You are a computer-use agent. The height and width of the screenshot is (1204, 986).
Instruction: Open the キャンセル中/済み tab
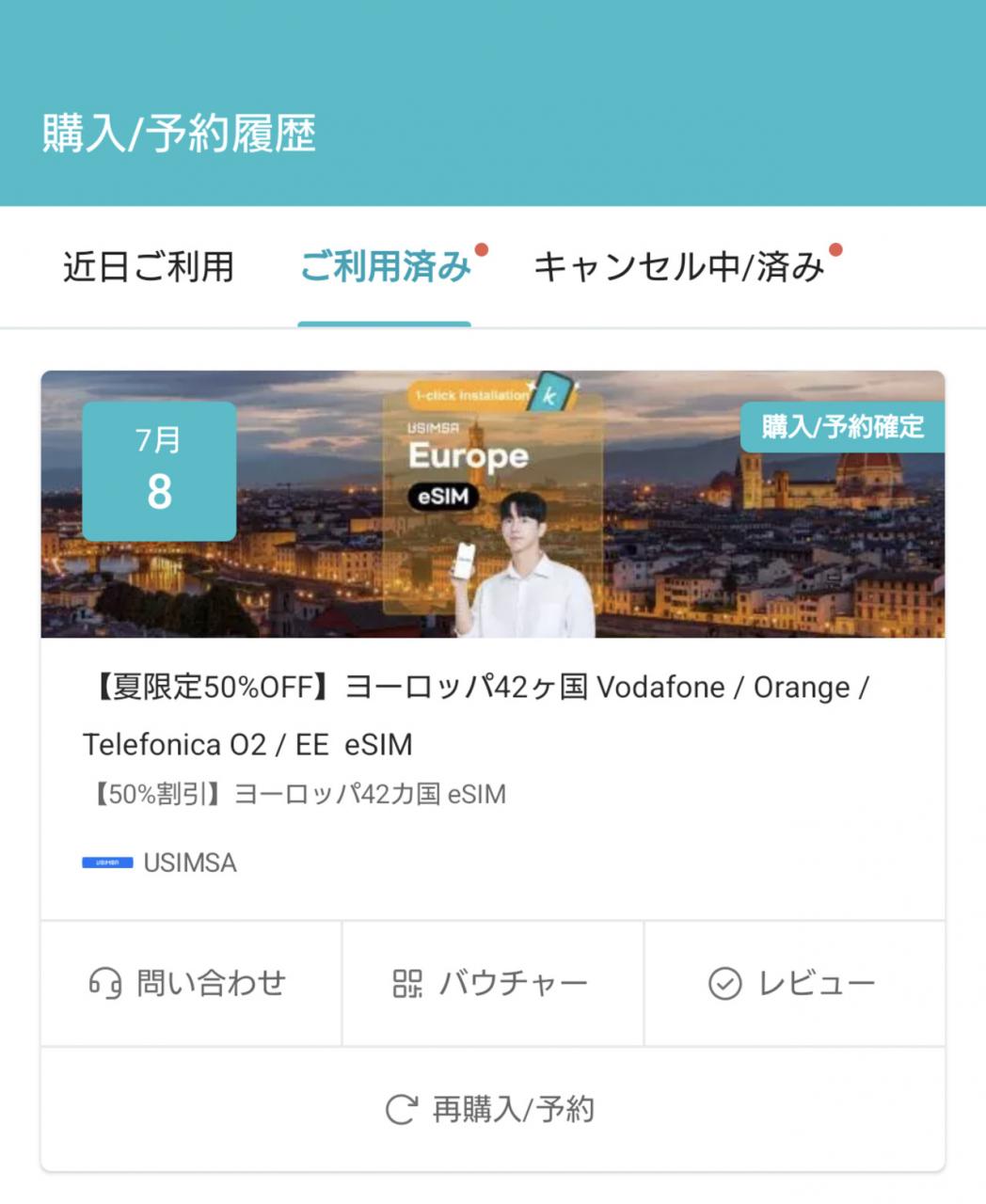coord(678,267)
